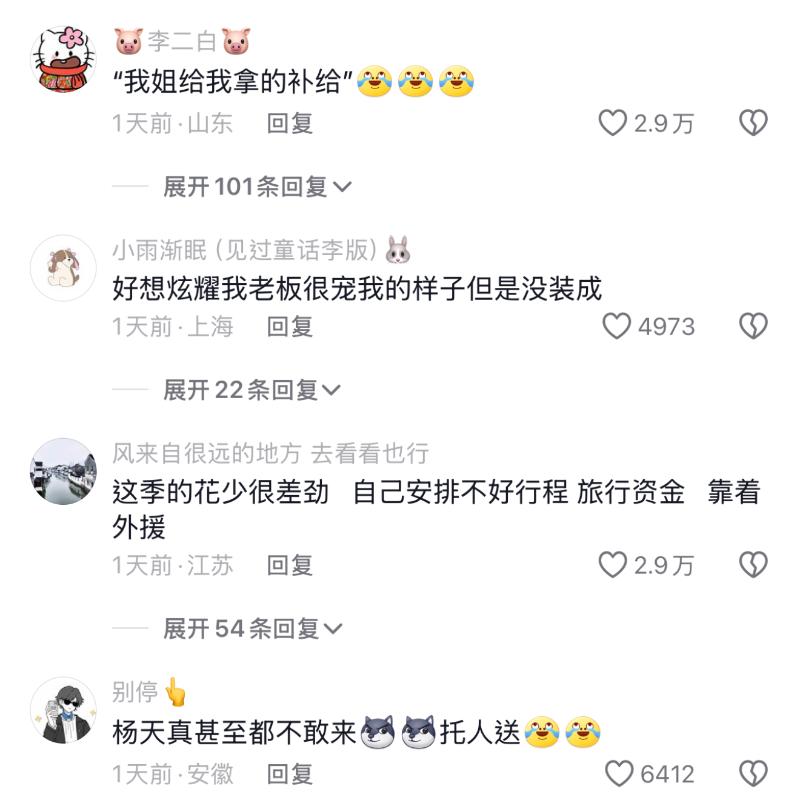The image size is (800, 806).
Task: Dislike 李二白's comment
Action: [752, 123]
